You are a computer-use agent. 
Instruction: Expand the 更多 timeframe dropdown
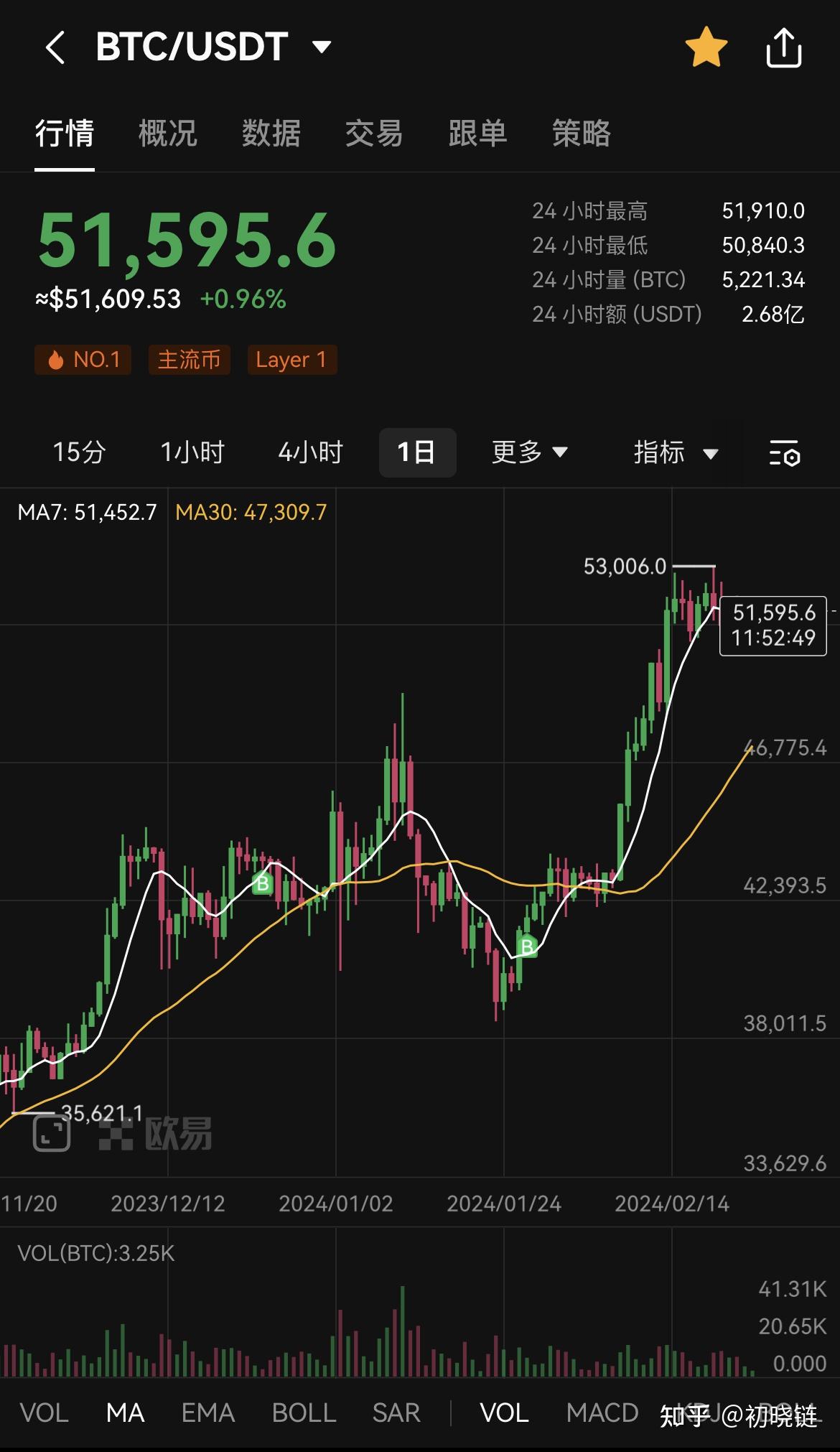click(530, 452)
